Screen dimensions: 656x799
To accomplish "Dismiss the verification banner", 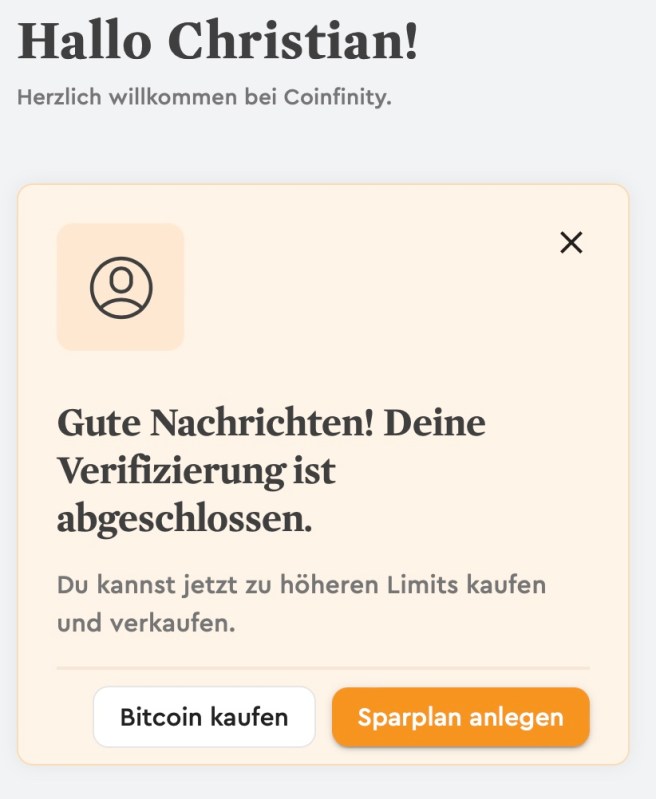I will [x=571, y=242].
